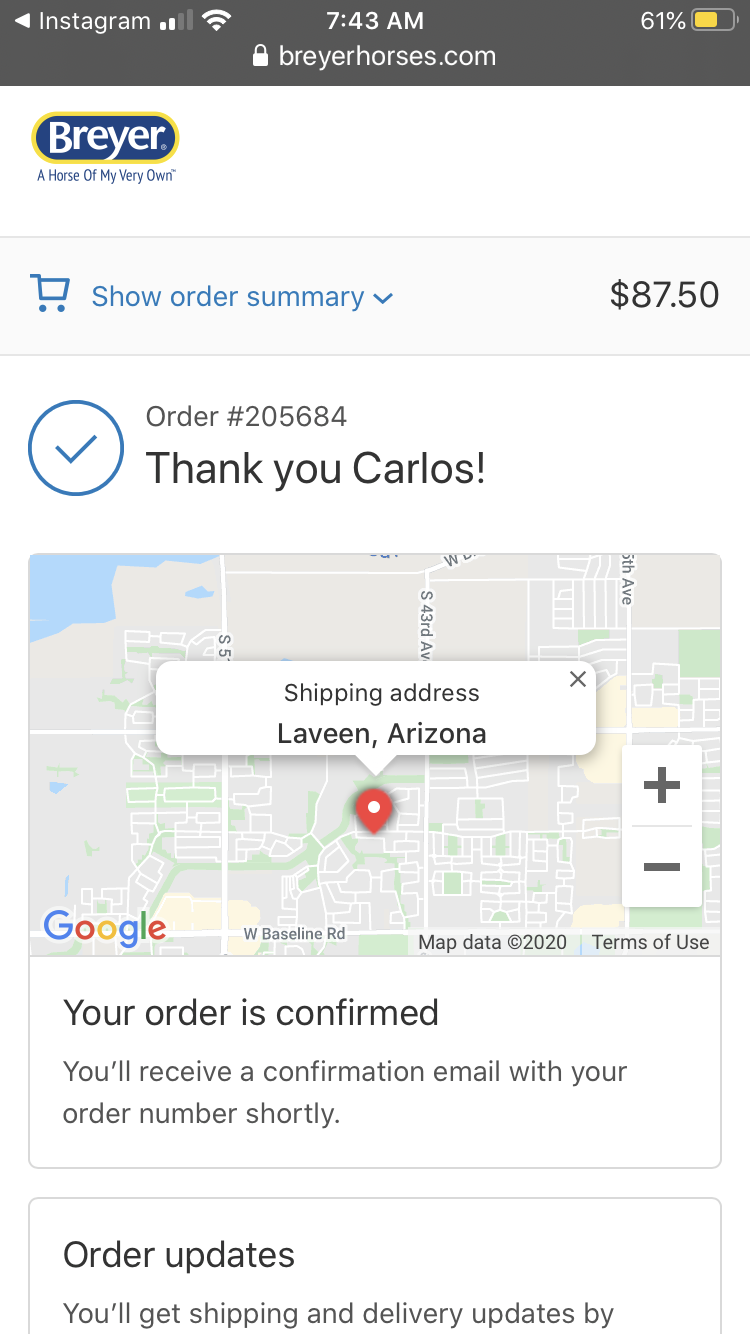The height and width of the screenshot is (1334, 750).
Task: Zoom out on the map
Action: click(x=661, y=867)
